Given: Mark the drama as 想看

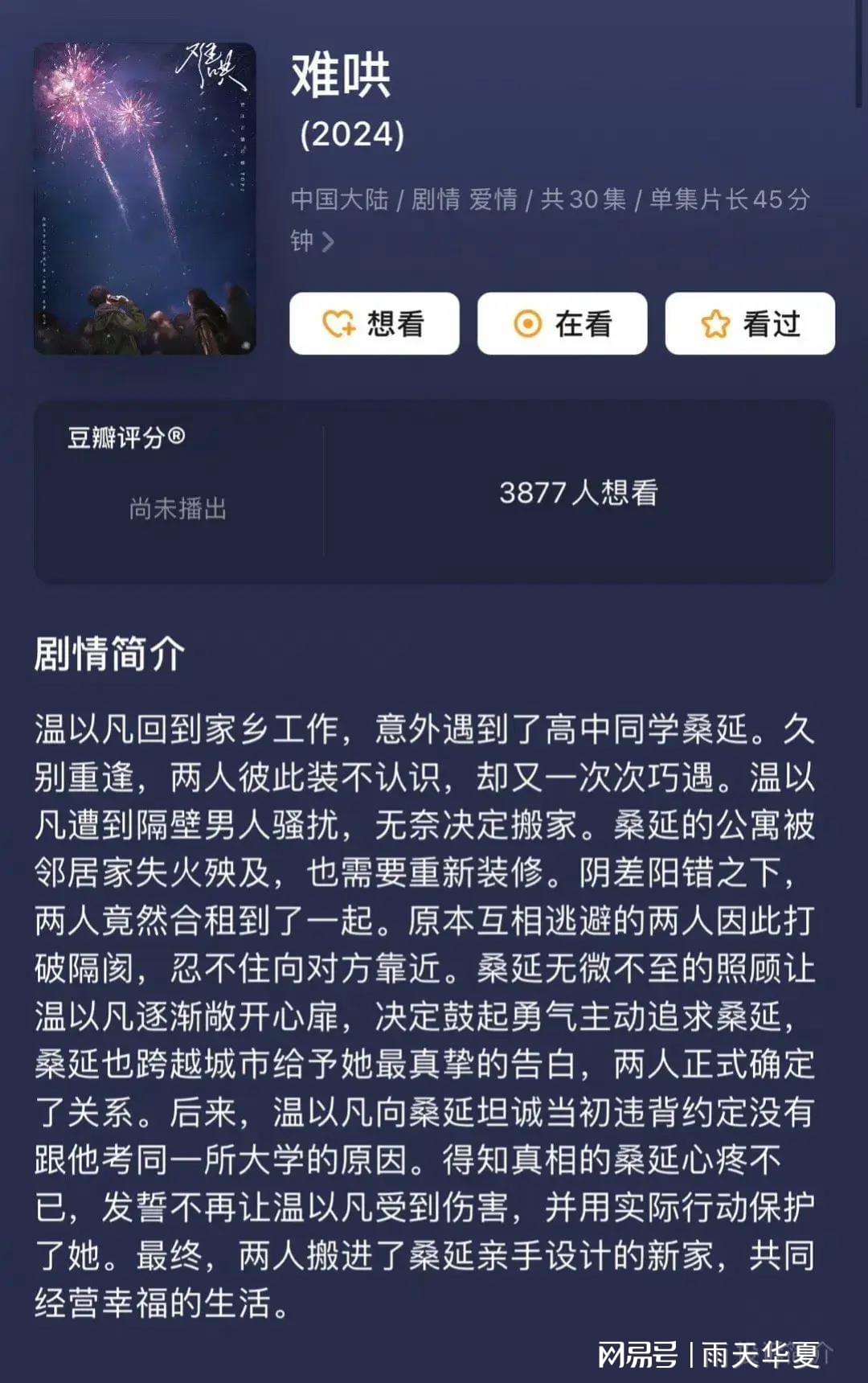Looking at the screenshot, I should click(x=374, y=324).
